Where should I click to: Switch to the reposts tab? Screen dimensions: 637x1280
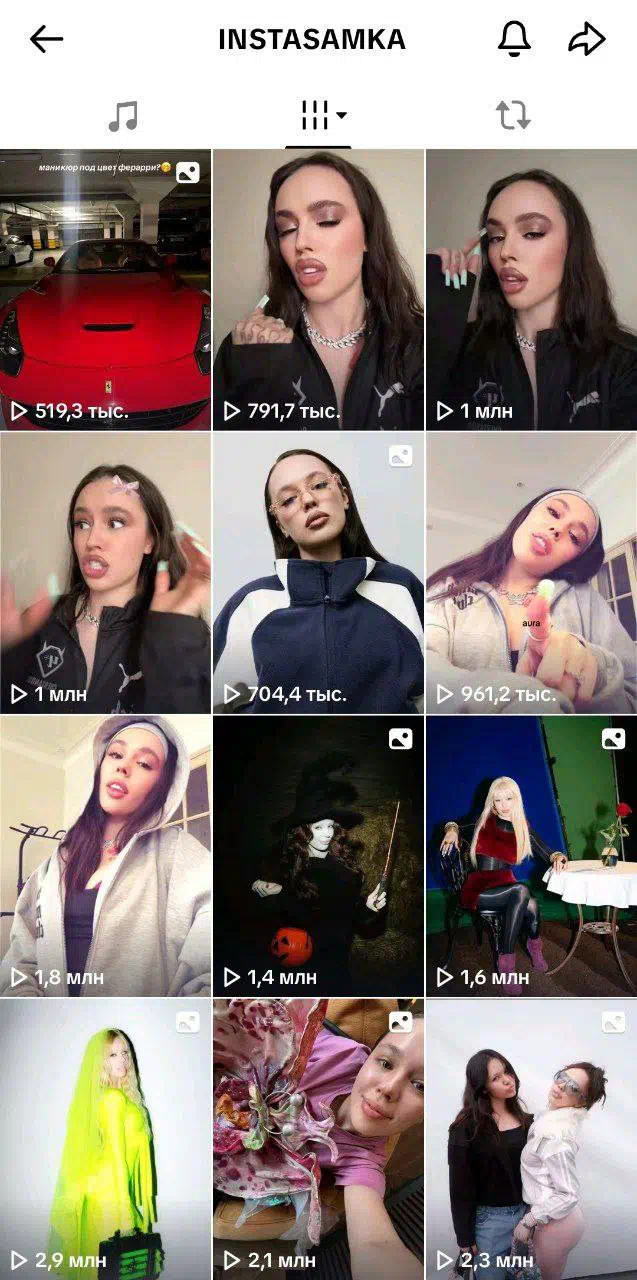[x=513, y=116]
